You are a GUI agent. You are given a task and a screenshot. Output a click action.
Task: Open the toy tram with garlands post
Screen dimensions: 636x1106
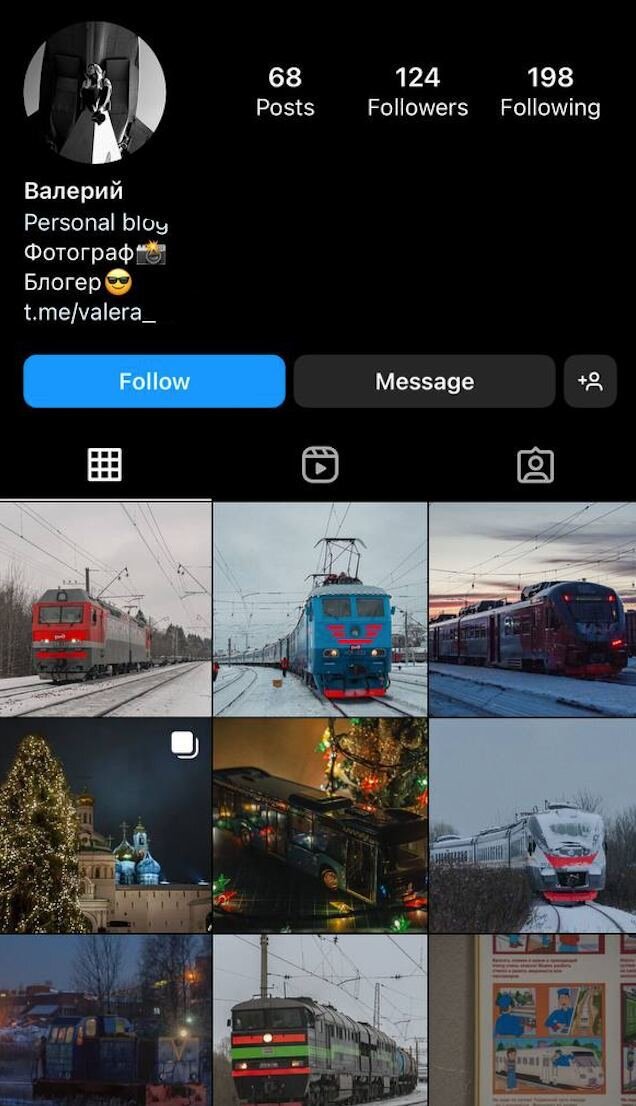pyautogui.click(x=320, y=825)
